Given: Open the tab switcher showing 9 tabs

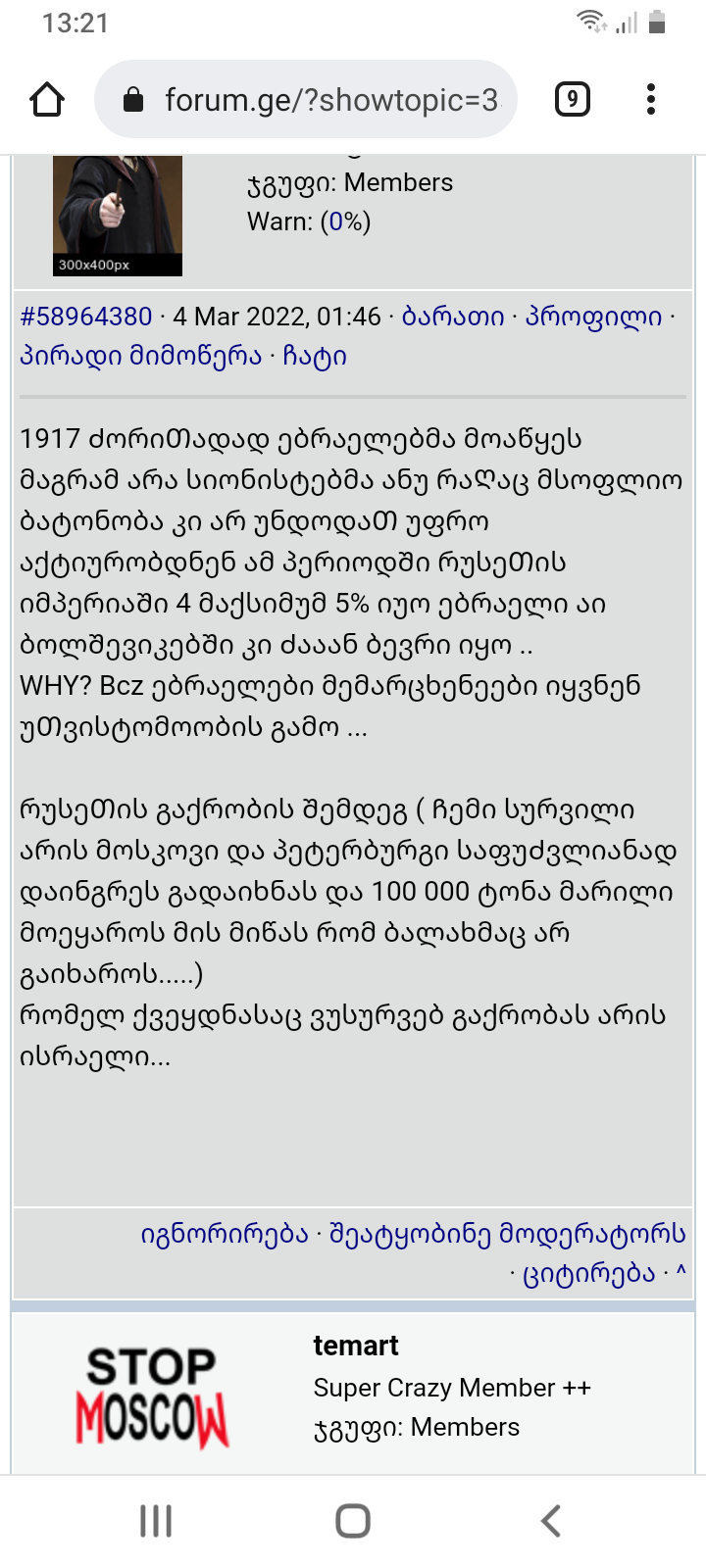Looking at the screenshot, I should pyautogui.click(x=573, y=100).
